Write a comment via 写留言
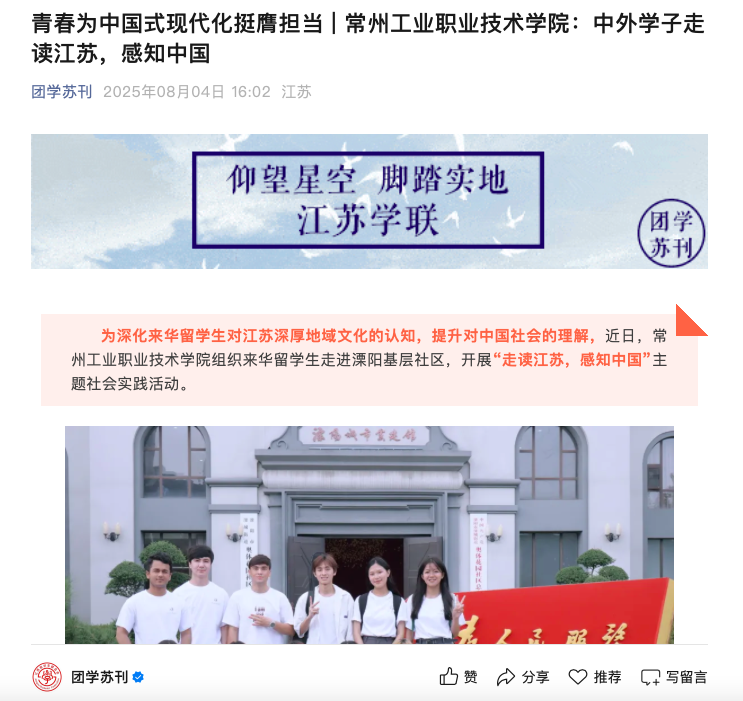Screen dimensions: 743x701 coord(674,677)
